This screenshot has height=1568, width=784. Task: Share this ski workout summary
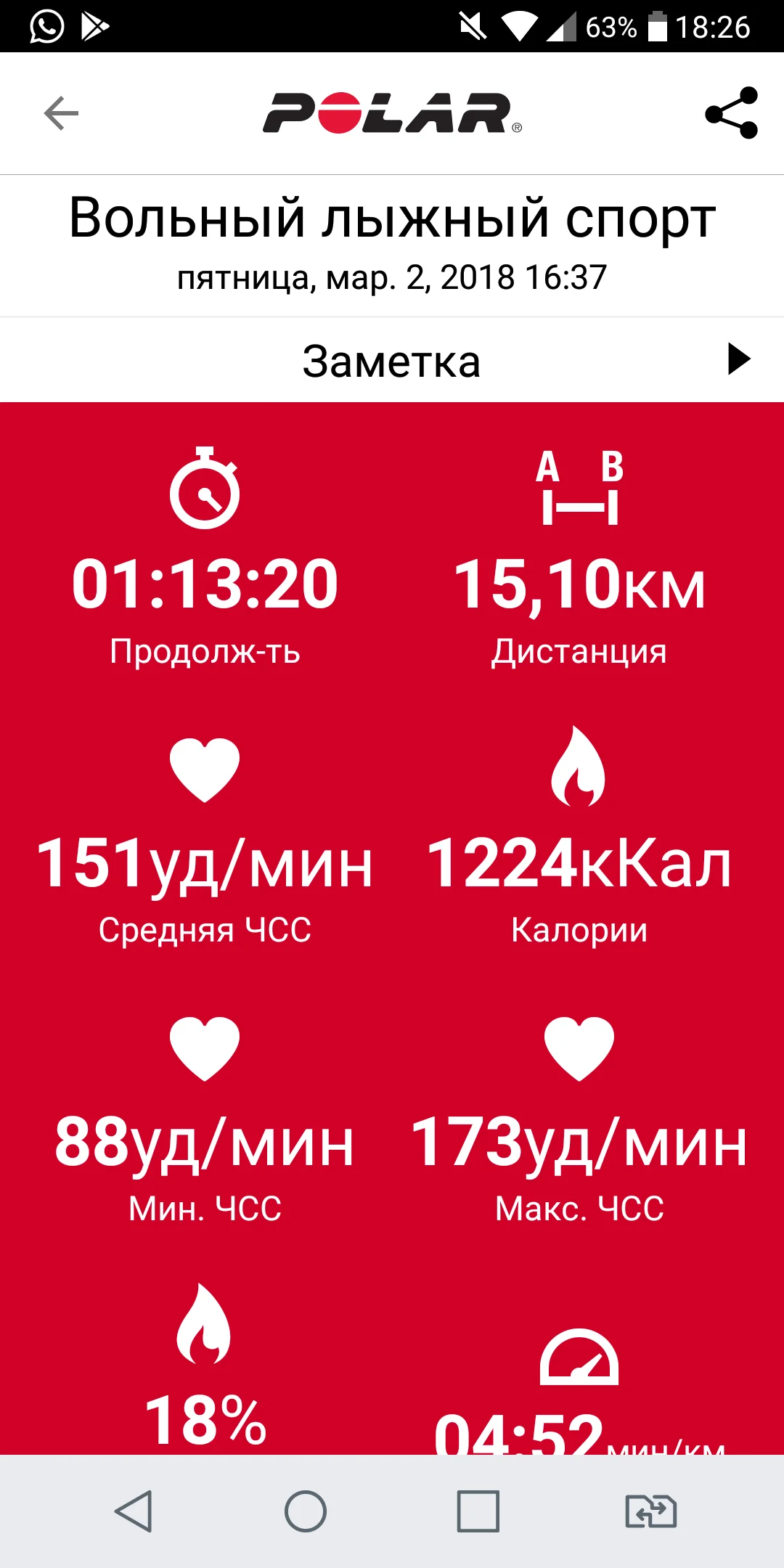coord(731,113)
